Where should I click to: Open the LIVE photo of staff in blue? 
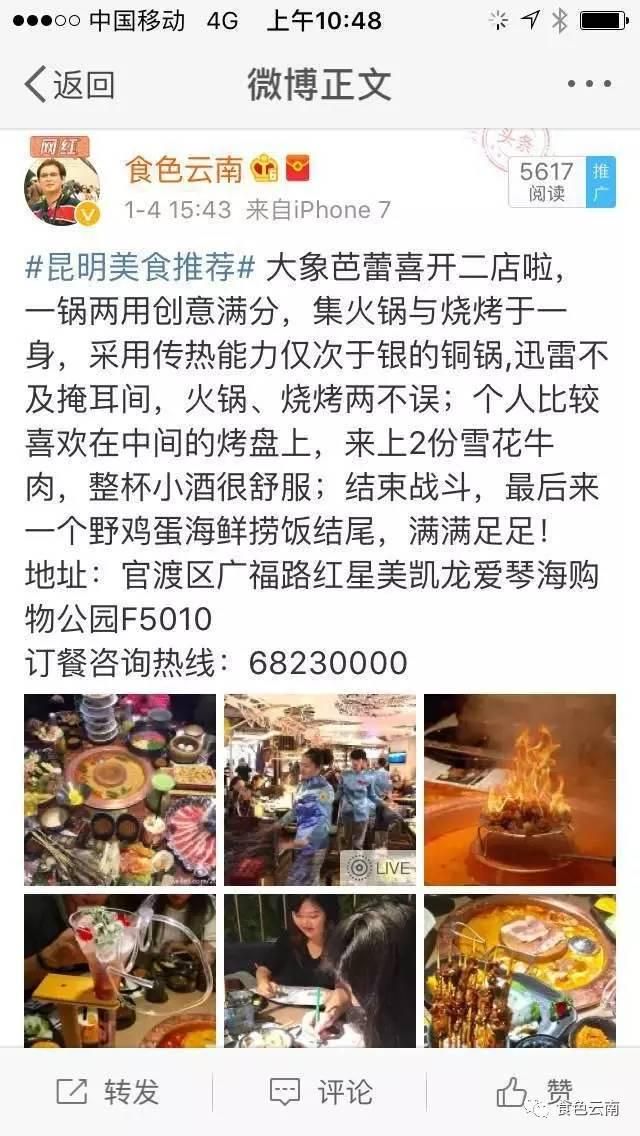[320, 790]
